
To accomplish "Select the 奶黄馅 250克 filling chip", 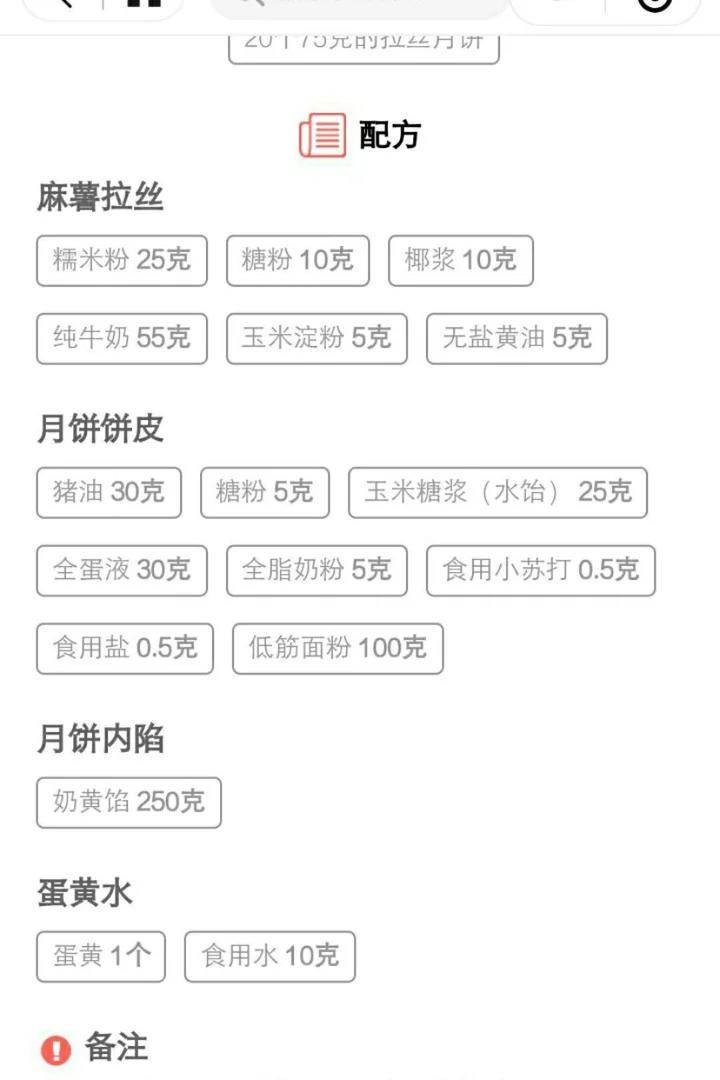I will [x=128, y=803].
